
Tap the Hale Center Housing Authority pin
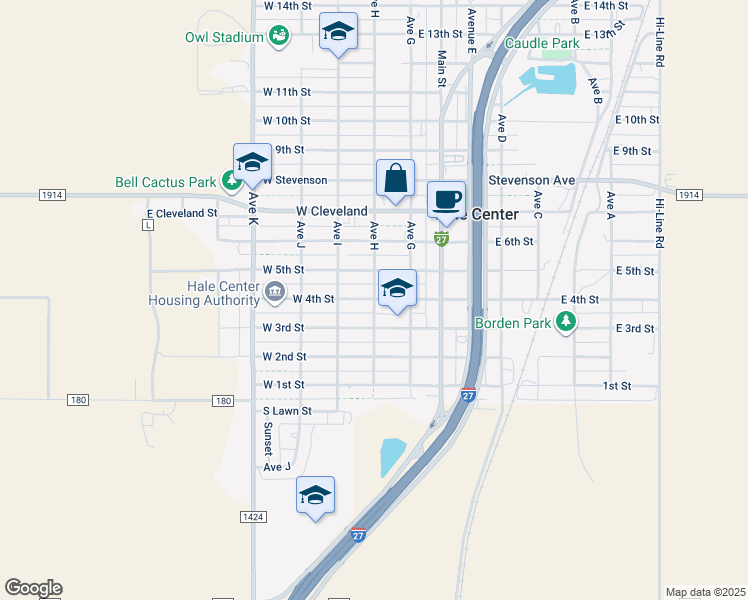click(x=274, y=292)
